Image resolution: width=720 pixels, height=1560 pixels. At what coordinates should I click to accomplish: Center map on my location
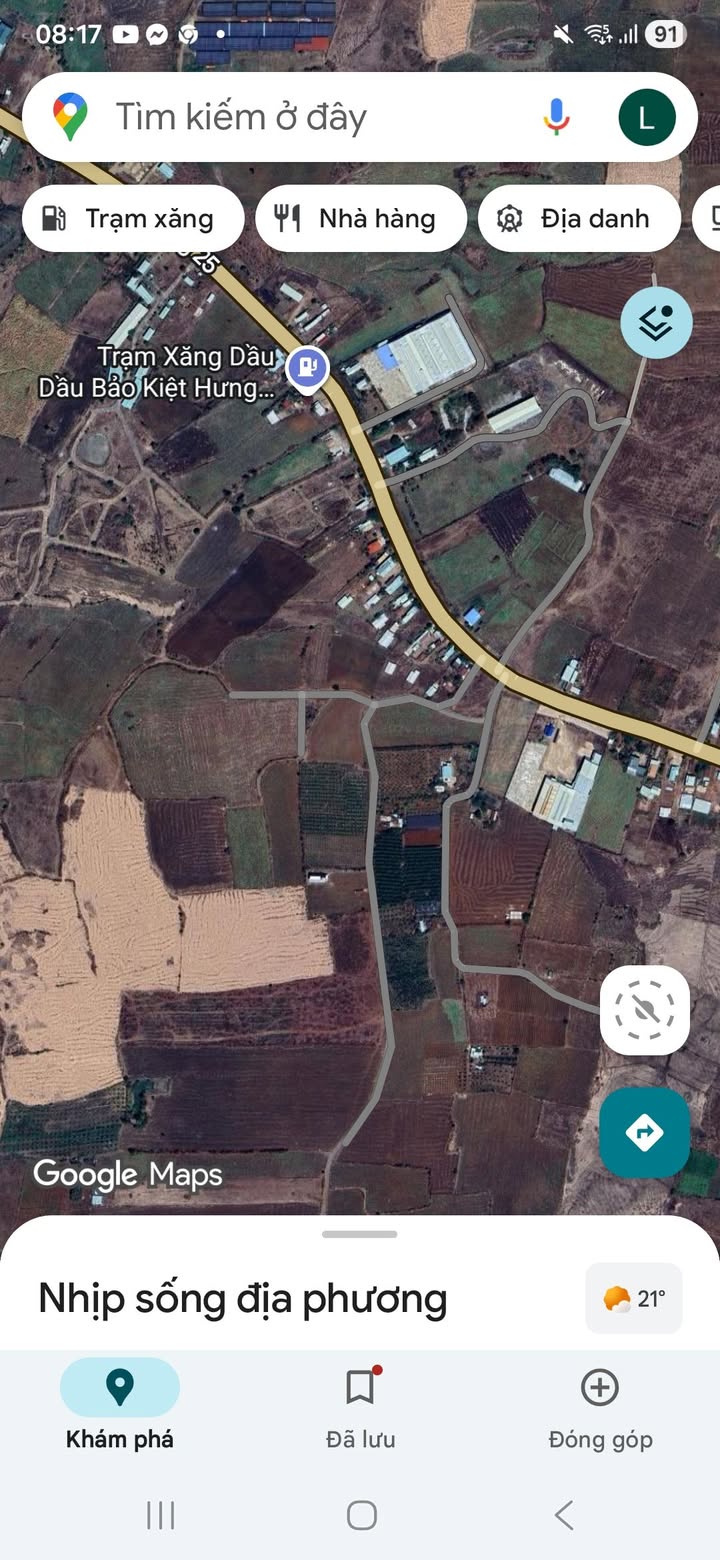pyautogui.click(x=645, y=1010)
